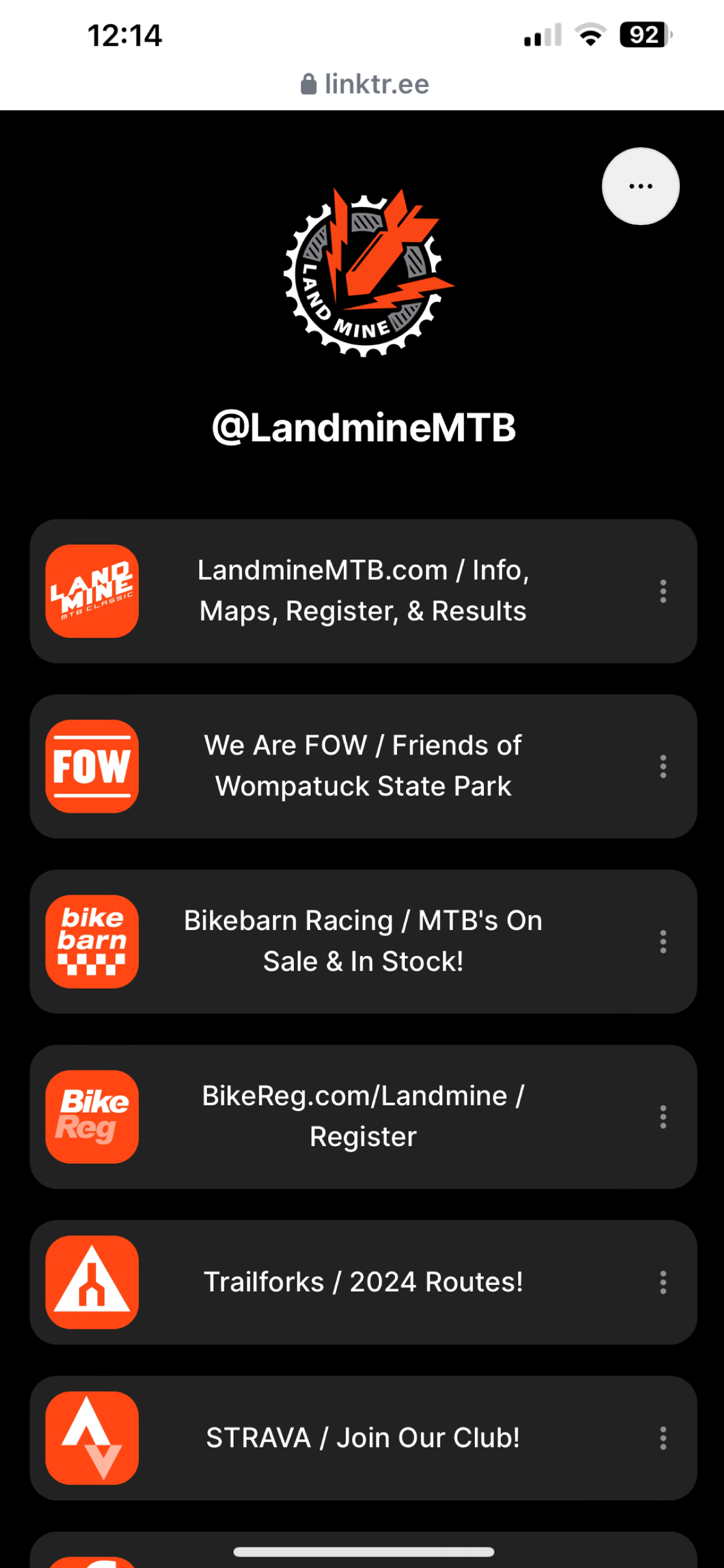The width and height of the screenshot is (724, 1568).
Task: Go to BikeReg.com/Landmine Register link
Action: point(363,1116)
